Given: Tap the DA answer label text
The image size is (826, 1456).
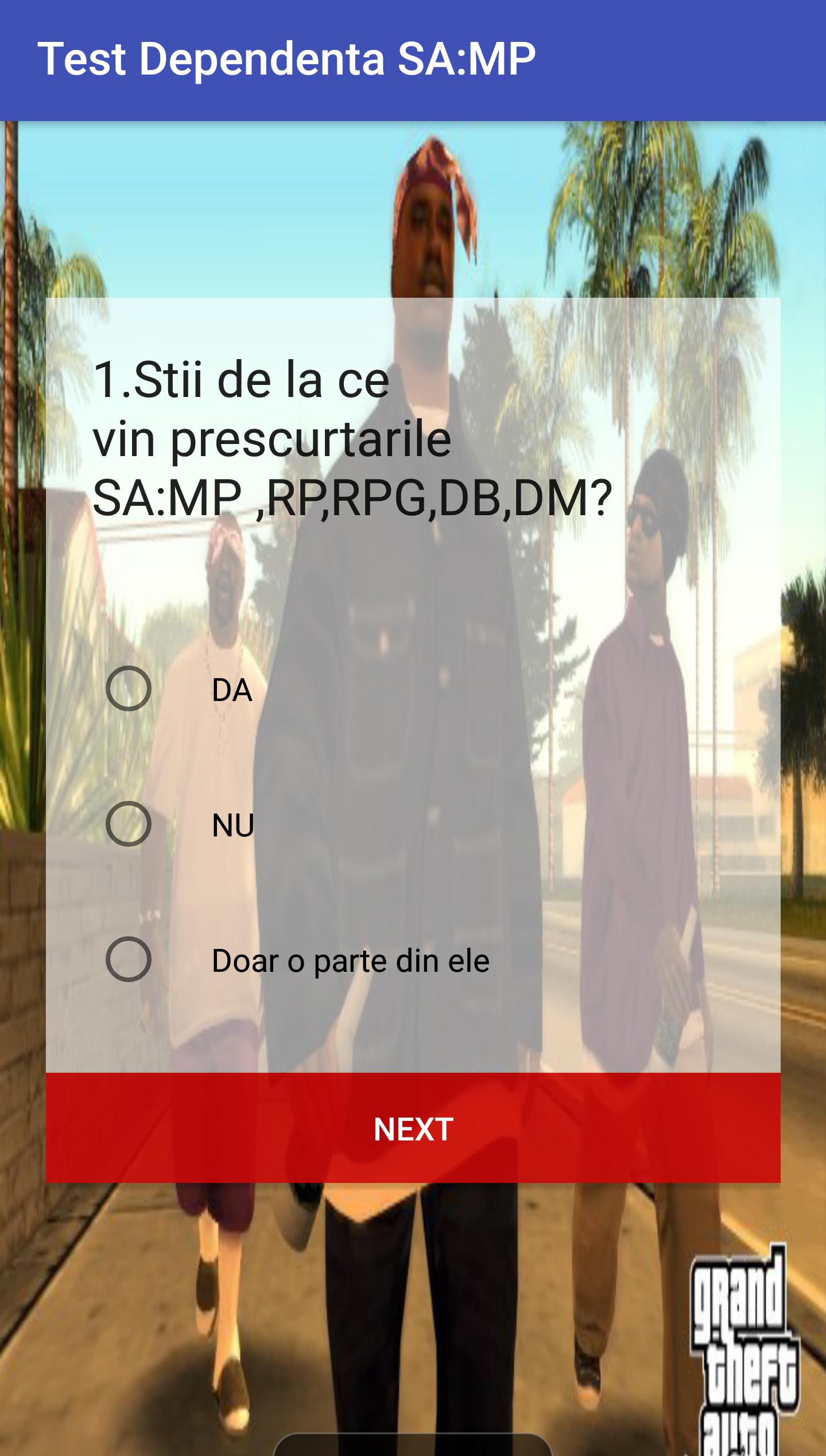Looking at the screenshot, I should [x=231, y=691].
